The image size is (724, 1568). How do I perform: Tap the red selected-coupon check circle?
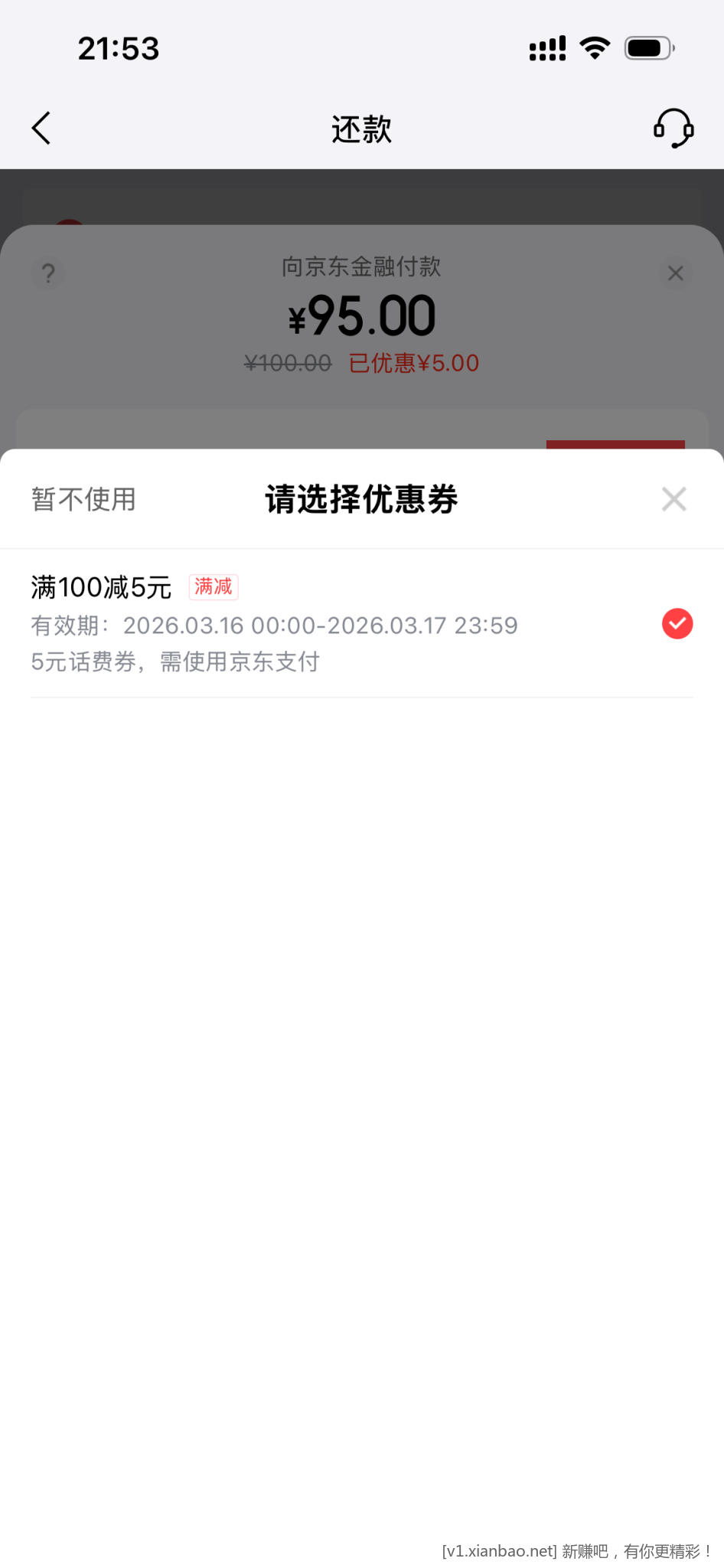click(x=677, y=624)
